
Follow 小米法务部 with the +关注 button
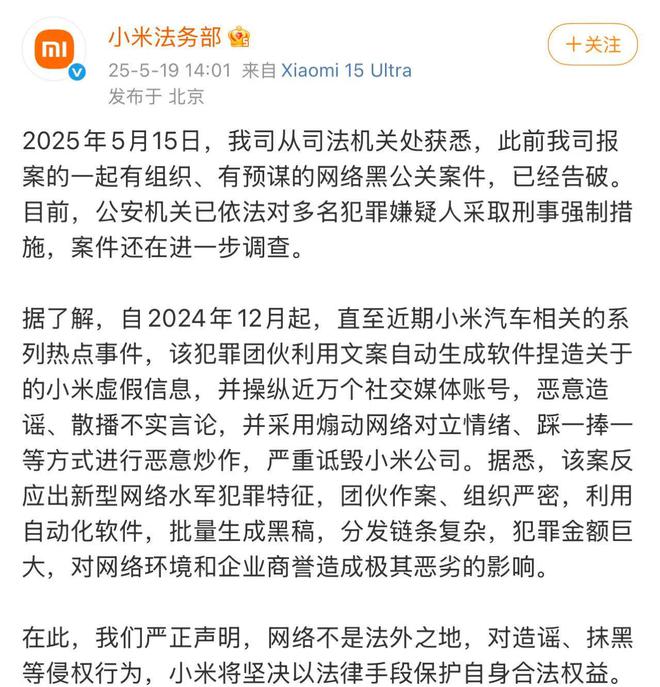coord(592,45)
